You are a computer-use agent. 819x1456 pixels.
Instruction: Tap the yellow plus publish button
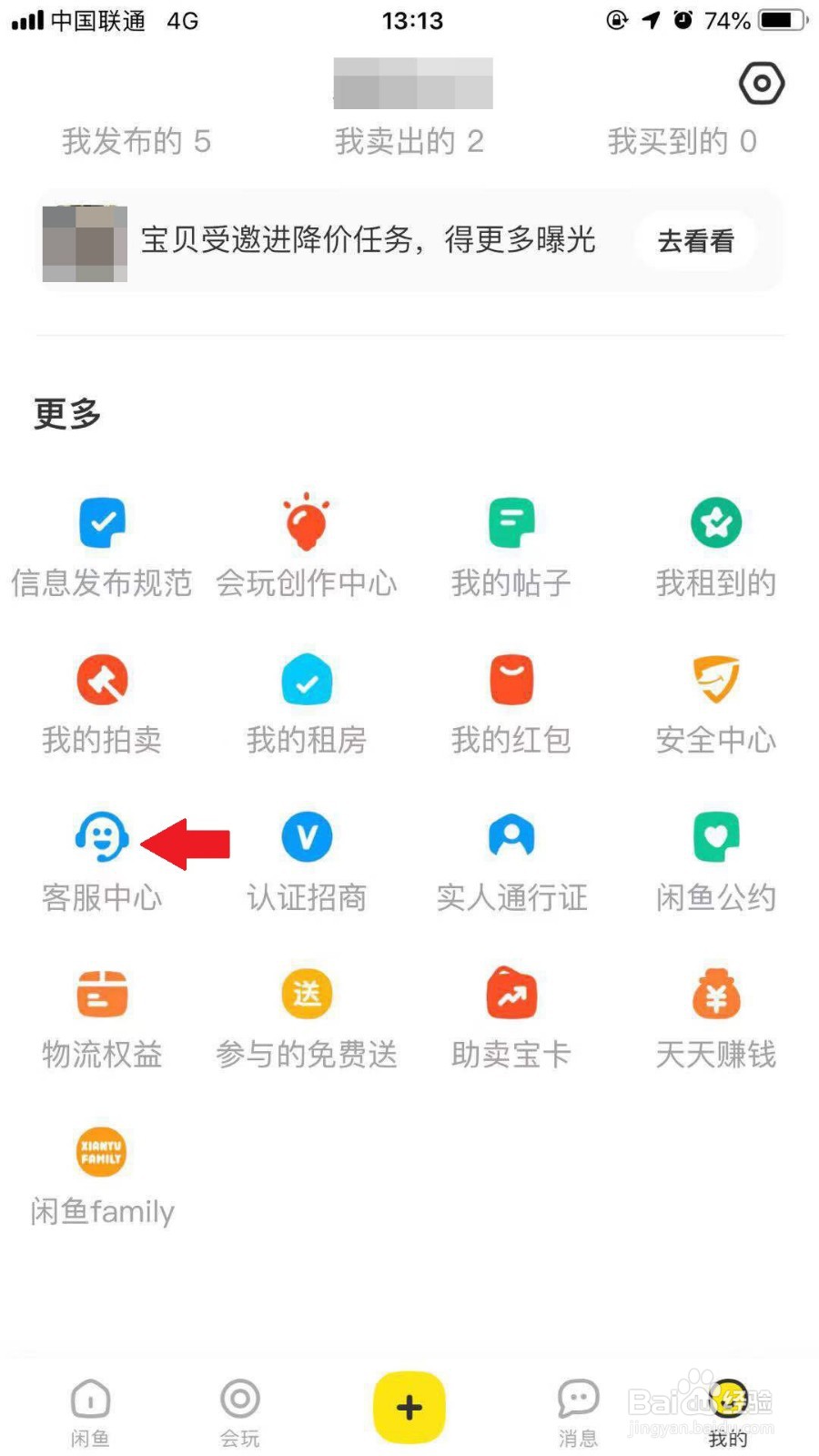click(409, 1407)
